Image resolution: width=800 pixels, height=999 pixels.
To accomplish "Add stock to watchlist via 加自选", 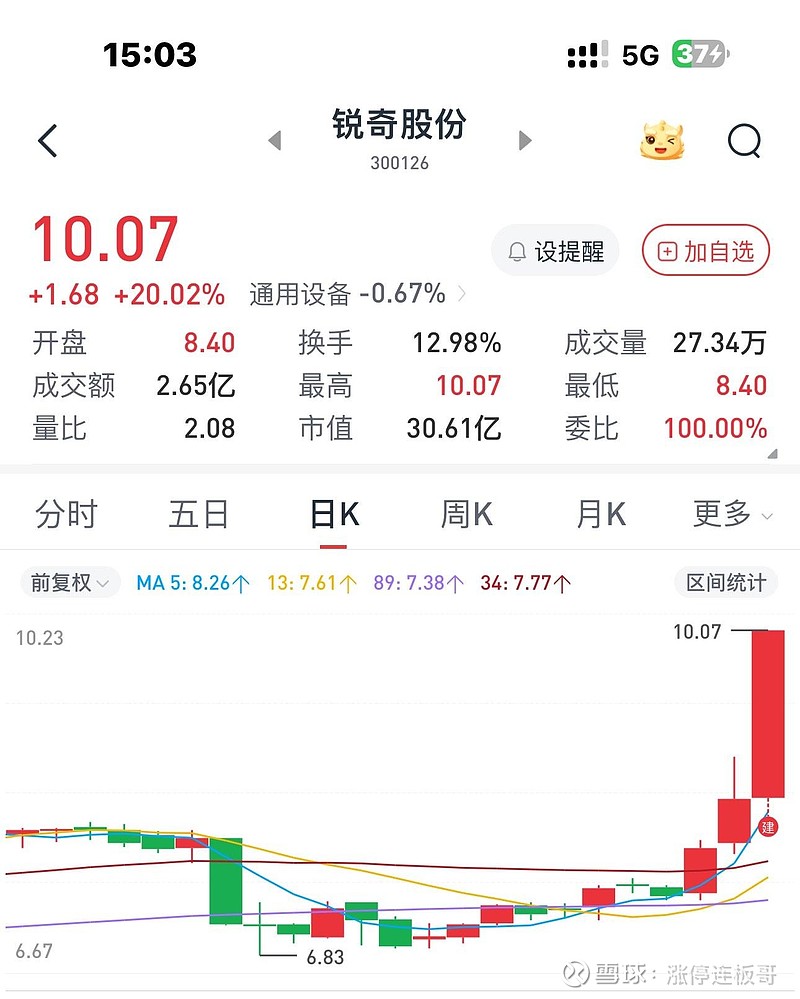I will 706,251.
